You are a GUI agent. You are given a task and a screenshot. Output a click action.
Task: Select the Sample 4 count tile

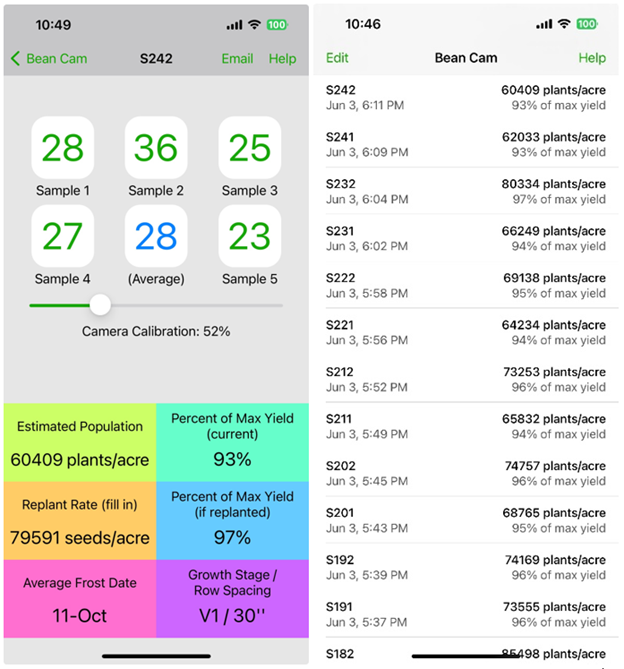[x=63, y=236]
